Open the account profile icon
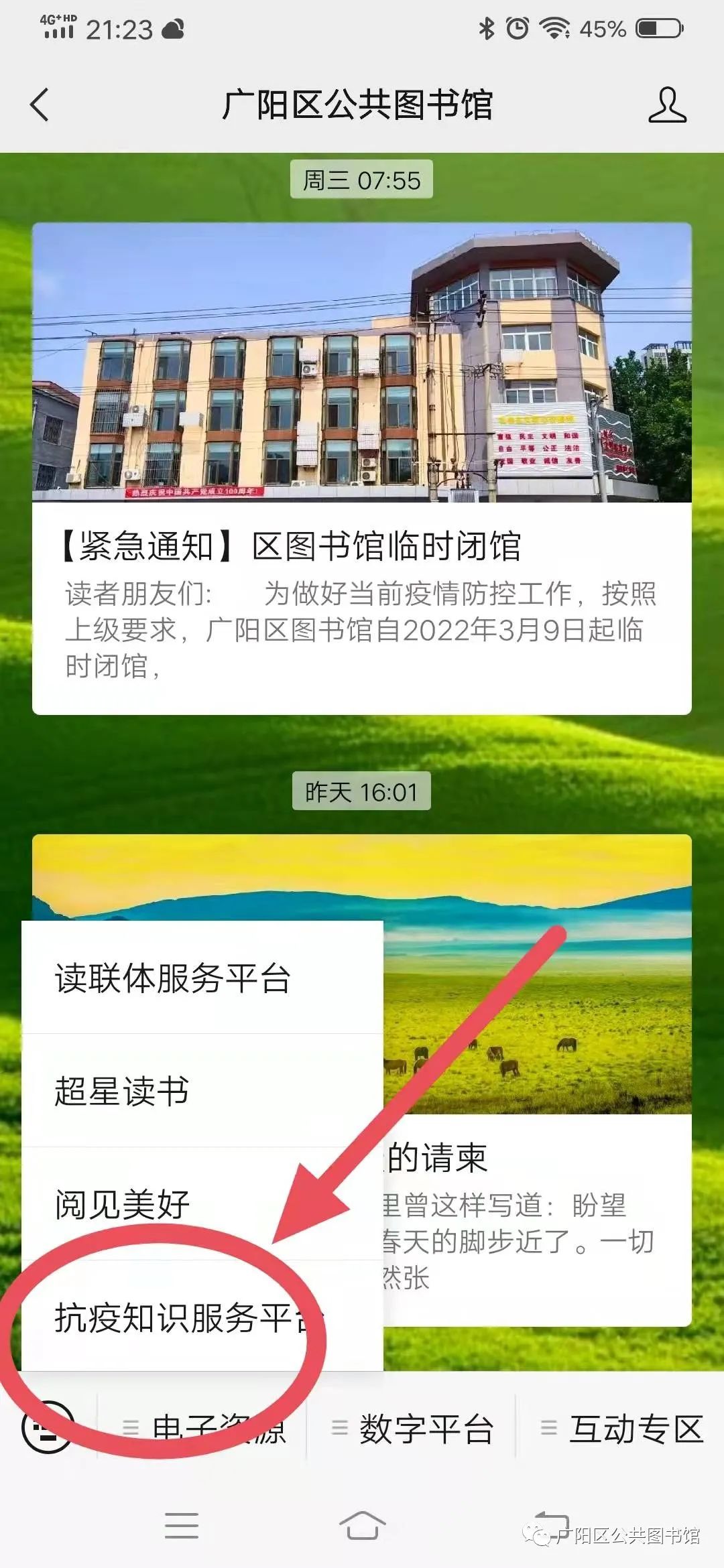The width and height of the screenshot is (724, 1568). 667,105
